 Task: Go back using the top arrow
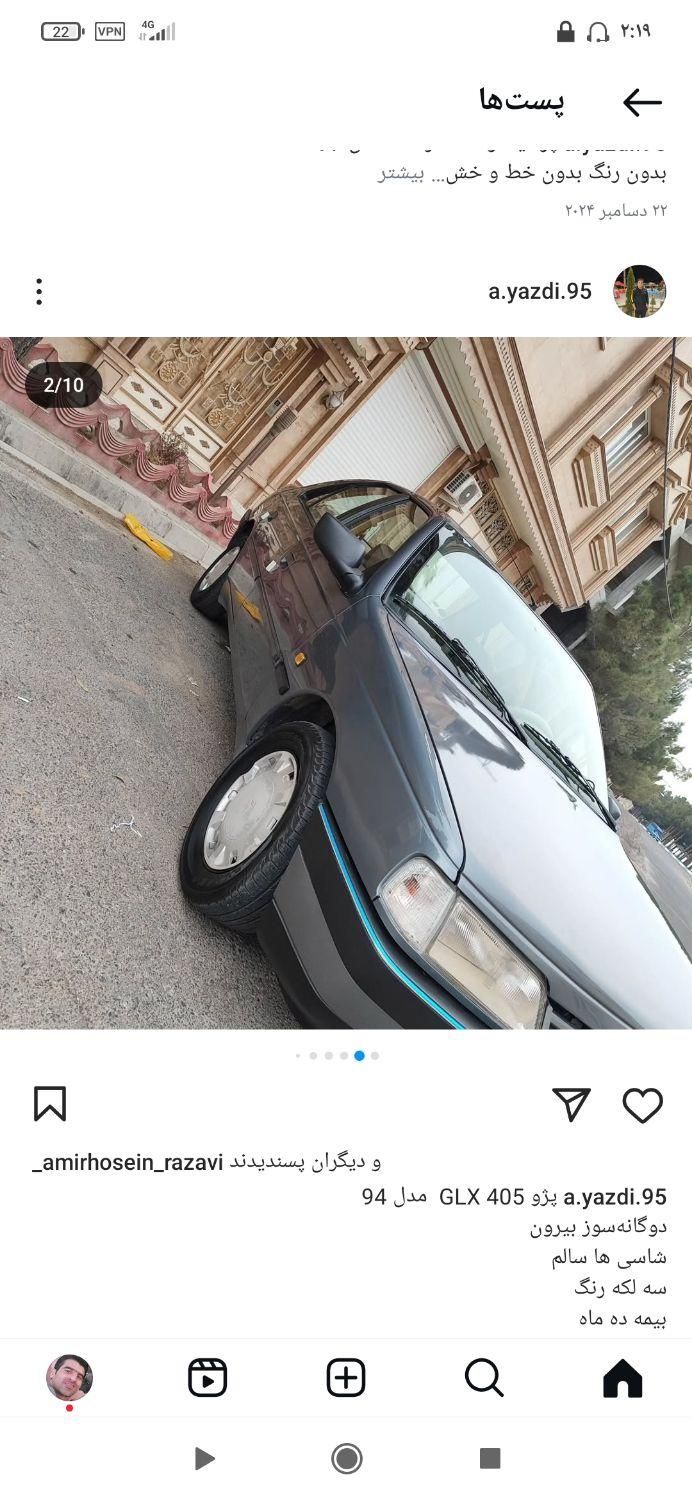click(x=641, y=102)
